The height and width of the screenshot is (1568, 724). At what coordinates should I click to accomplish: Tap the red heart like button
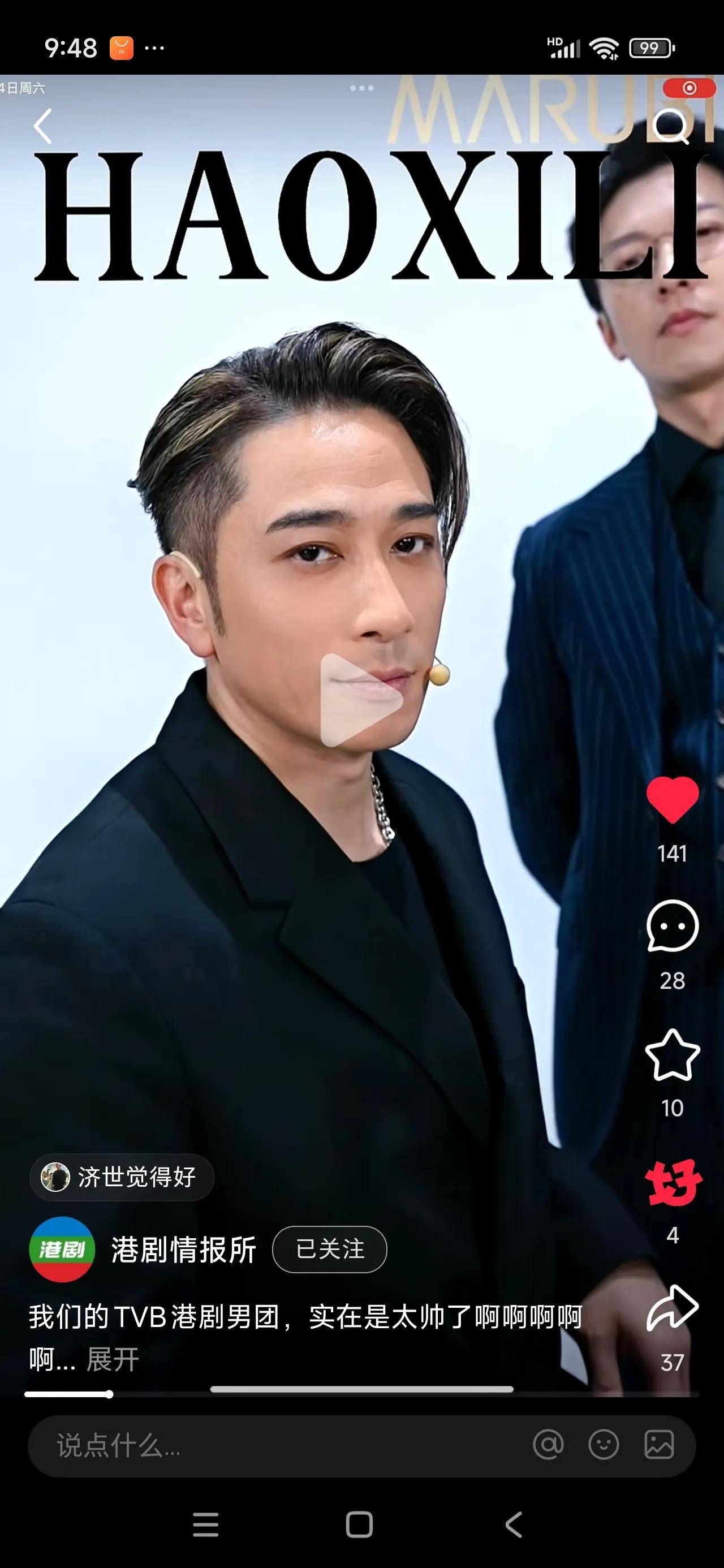click(672, 799)
